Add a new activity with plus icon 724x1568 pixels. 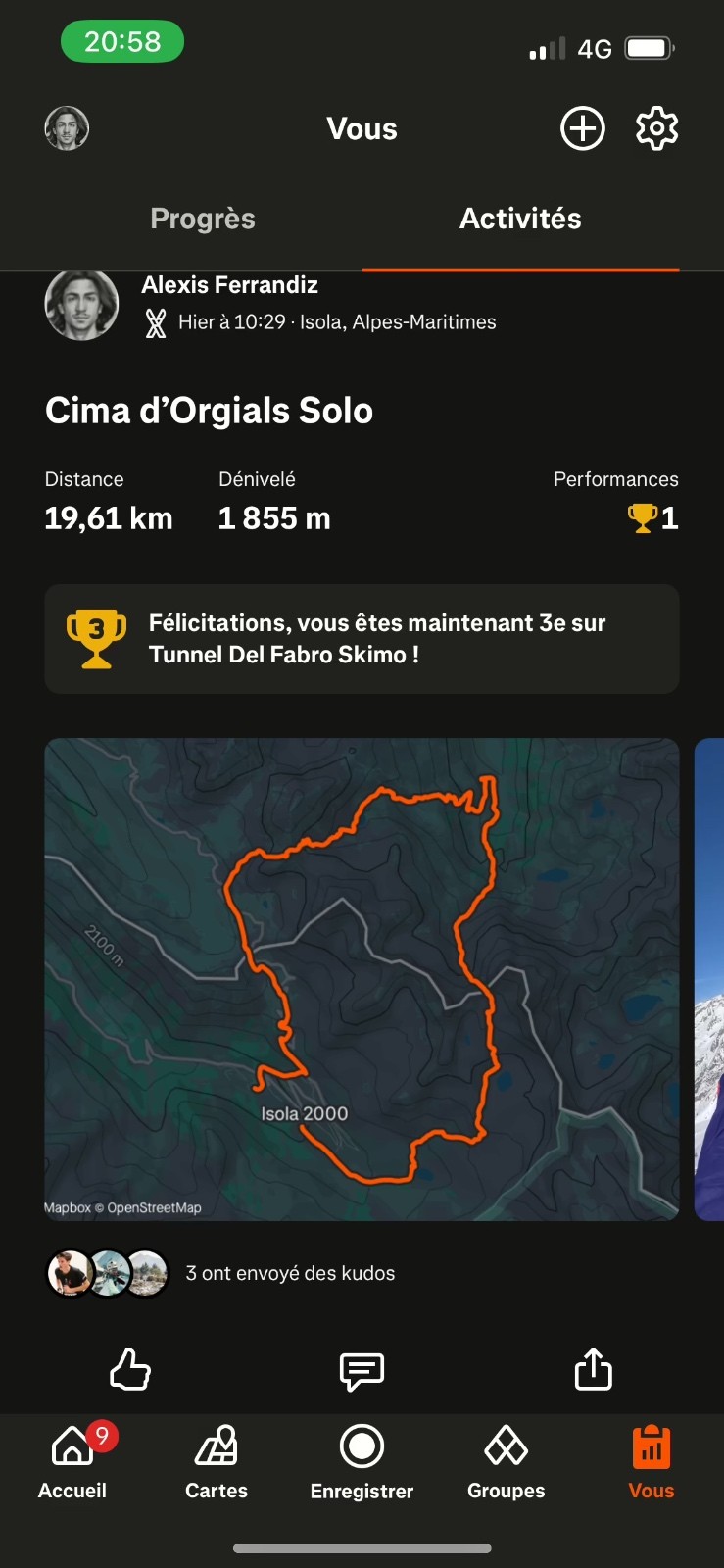[582, 128]
